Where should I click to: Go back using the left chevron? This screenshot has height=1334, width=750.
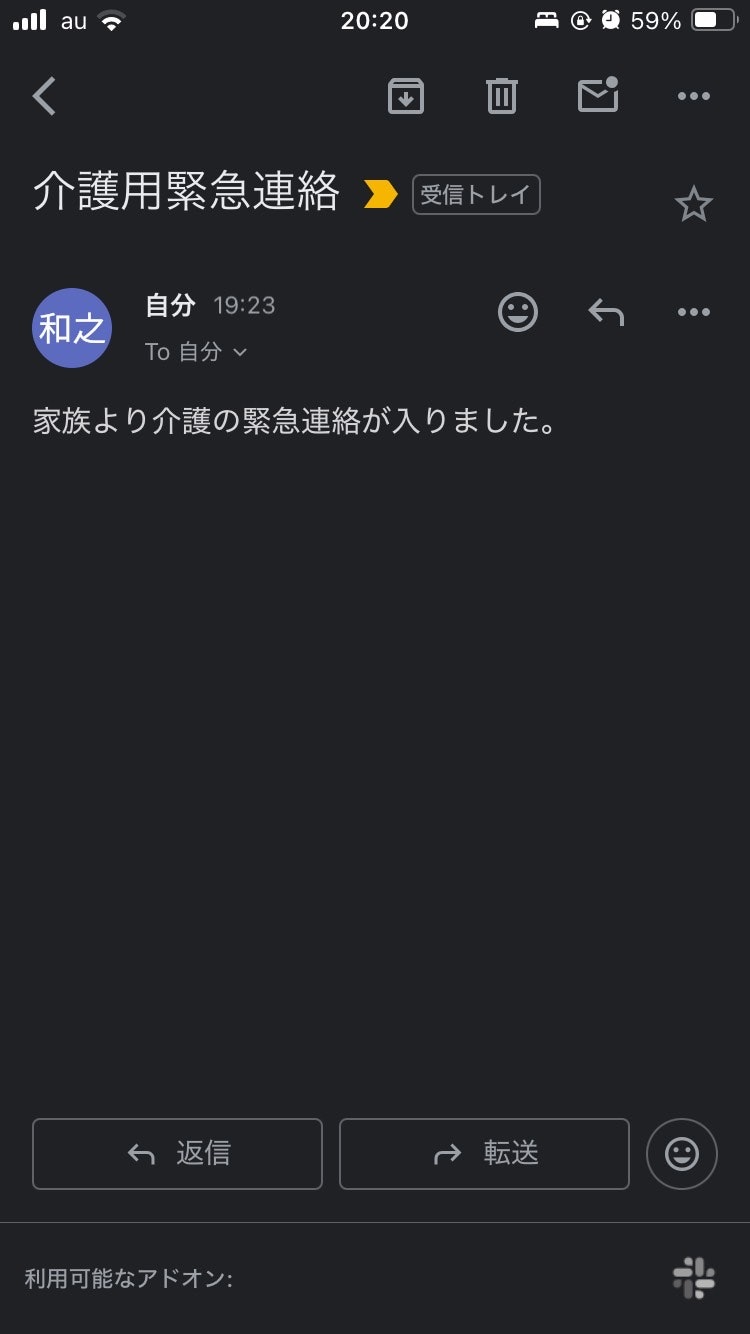tap(42, 96)
